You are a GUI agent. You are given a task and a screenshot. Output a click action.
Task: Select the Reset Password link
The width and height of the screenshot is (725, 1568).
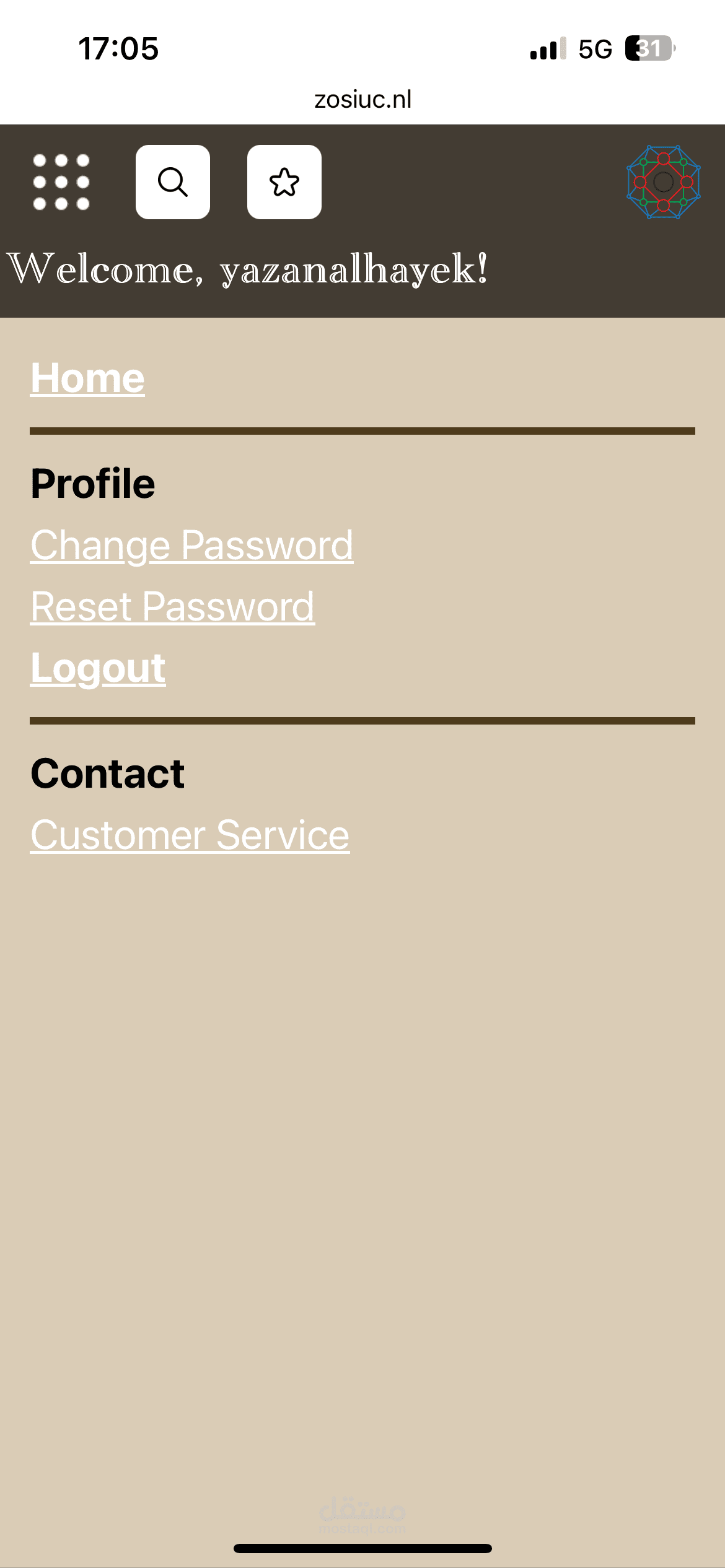tap(173, 606)
